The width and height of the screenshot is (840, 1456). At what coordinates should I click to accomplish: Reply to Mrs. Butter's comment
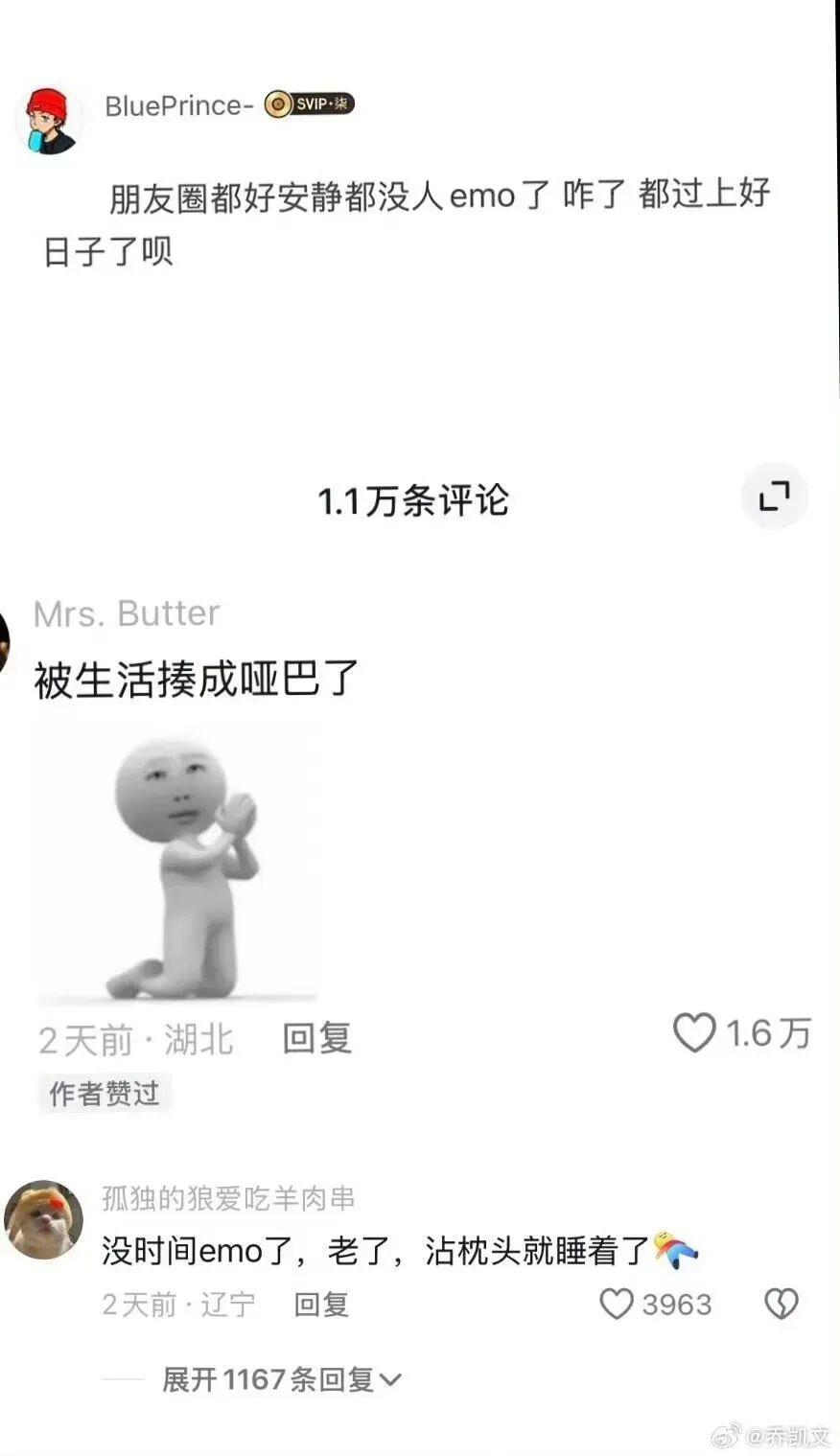(316, 1038)
